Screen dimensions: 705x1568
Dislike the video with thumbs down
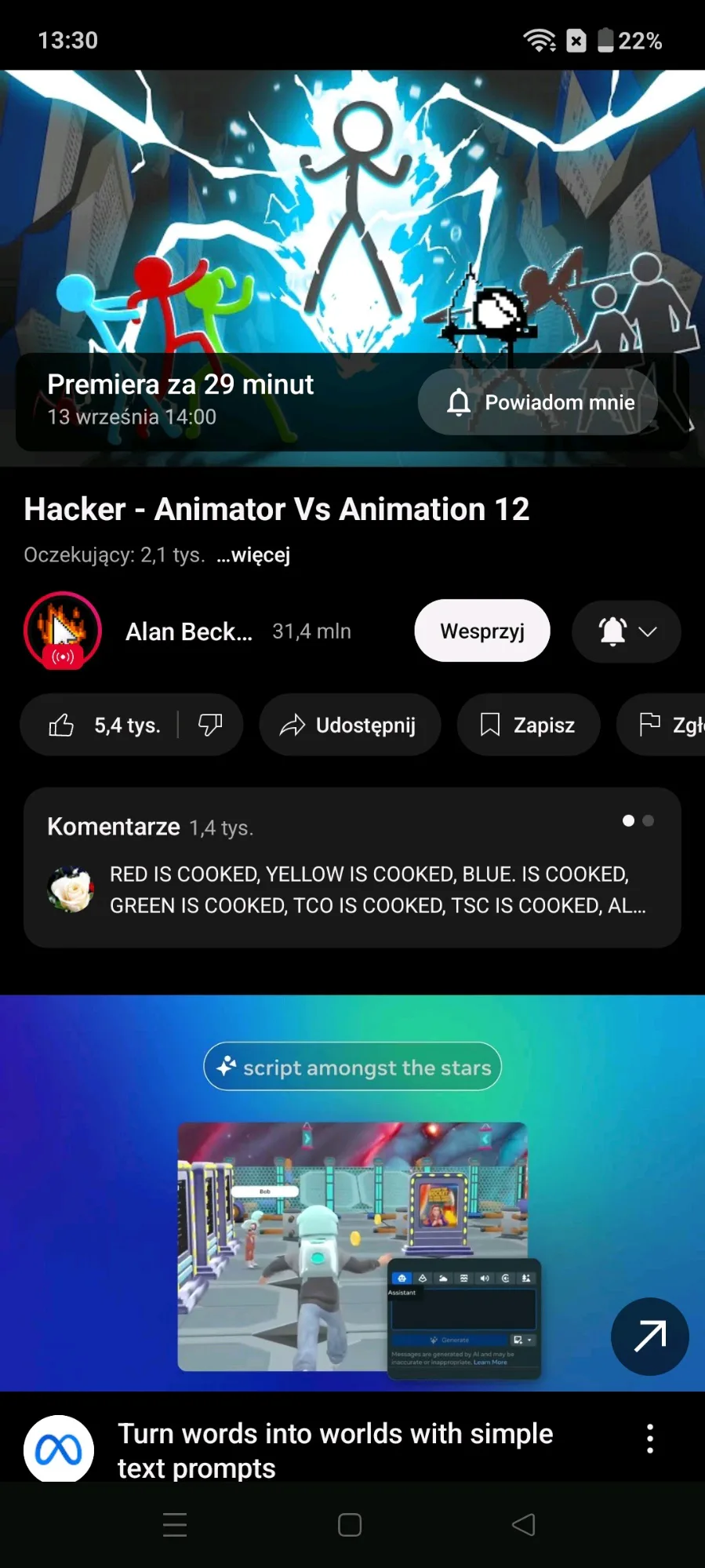click(x=210, y=725)
